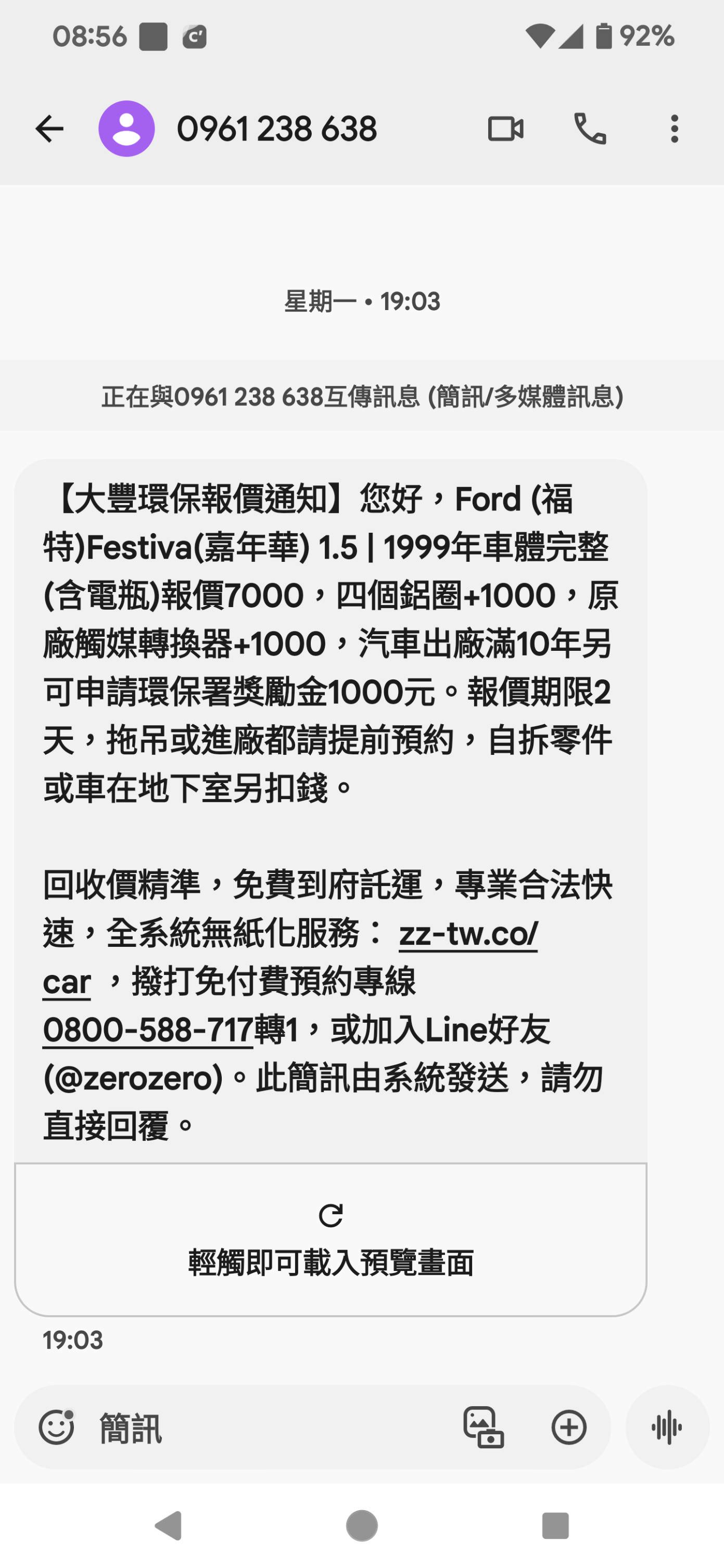Screen dimensions: 724x1568
Task: Tap the 0800-588-717 phone number link
Action: tap(148, 1030)
